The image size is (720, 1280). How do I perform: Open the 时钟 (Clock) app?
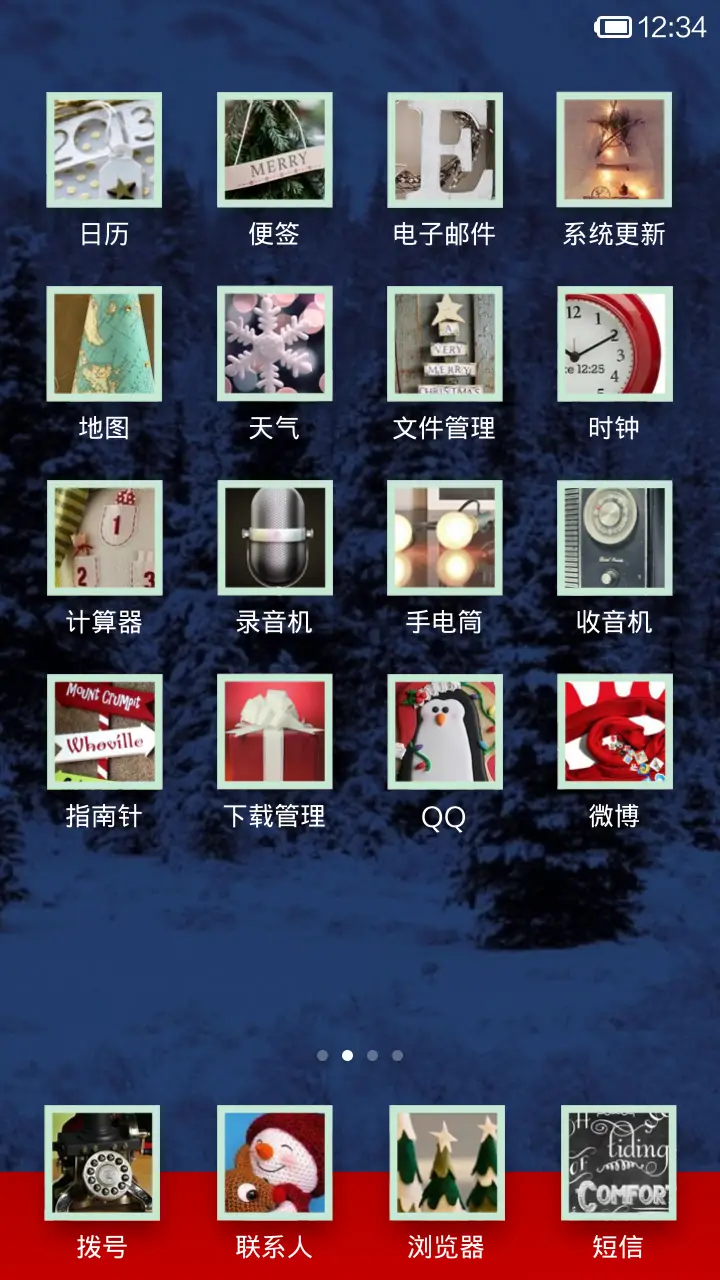616,343
